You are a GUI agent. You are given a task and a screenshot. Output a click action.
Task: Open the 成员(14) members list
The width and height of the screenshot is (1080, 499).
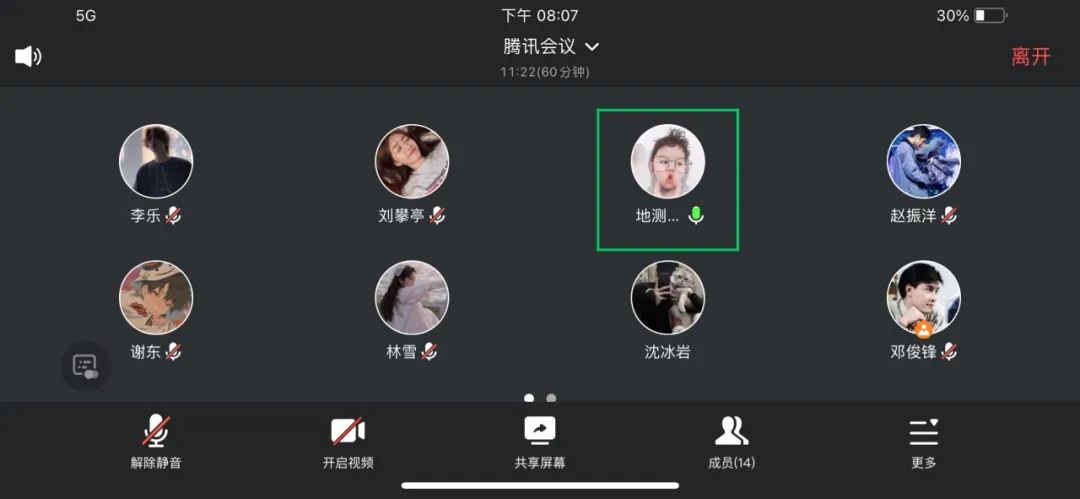pyautogui.click(x=731, y=442)
